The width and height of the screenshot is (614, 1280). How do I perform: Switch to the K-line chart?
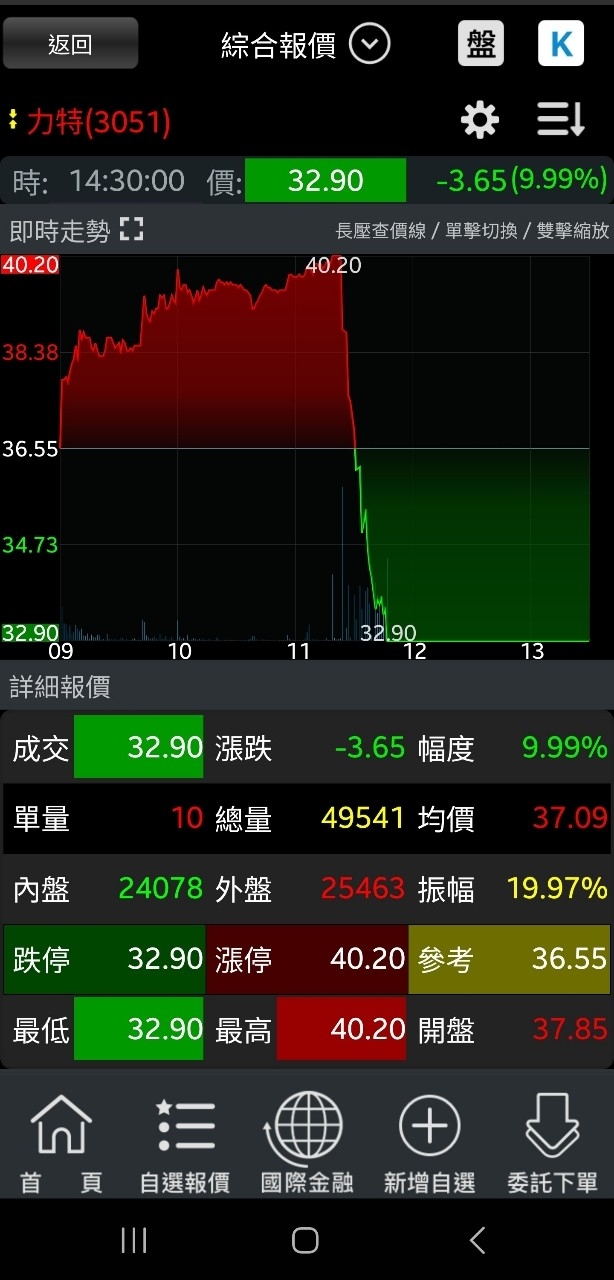pyautogui.click(x=560, y=44)
